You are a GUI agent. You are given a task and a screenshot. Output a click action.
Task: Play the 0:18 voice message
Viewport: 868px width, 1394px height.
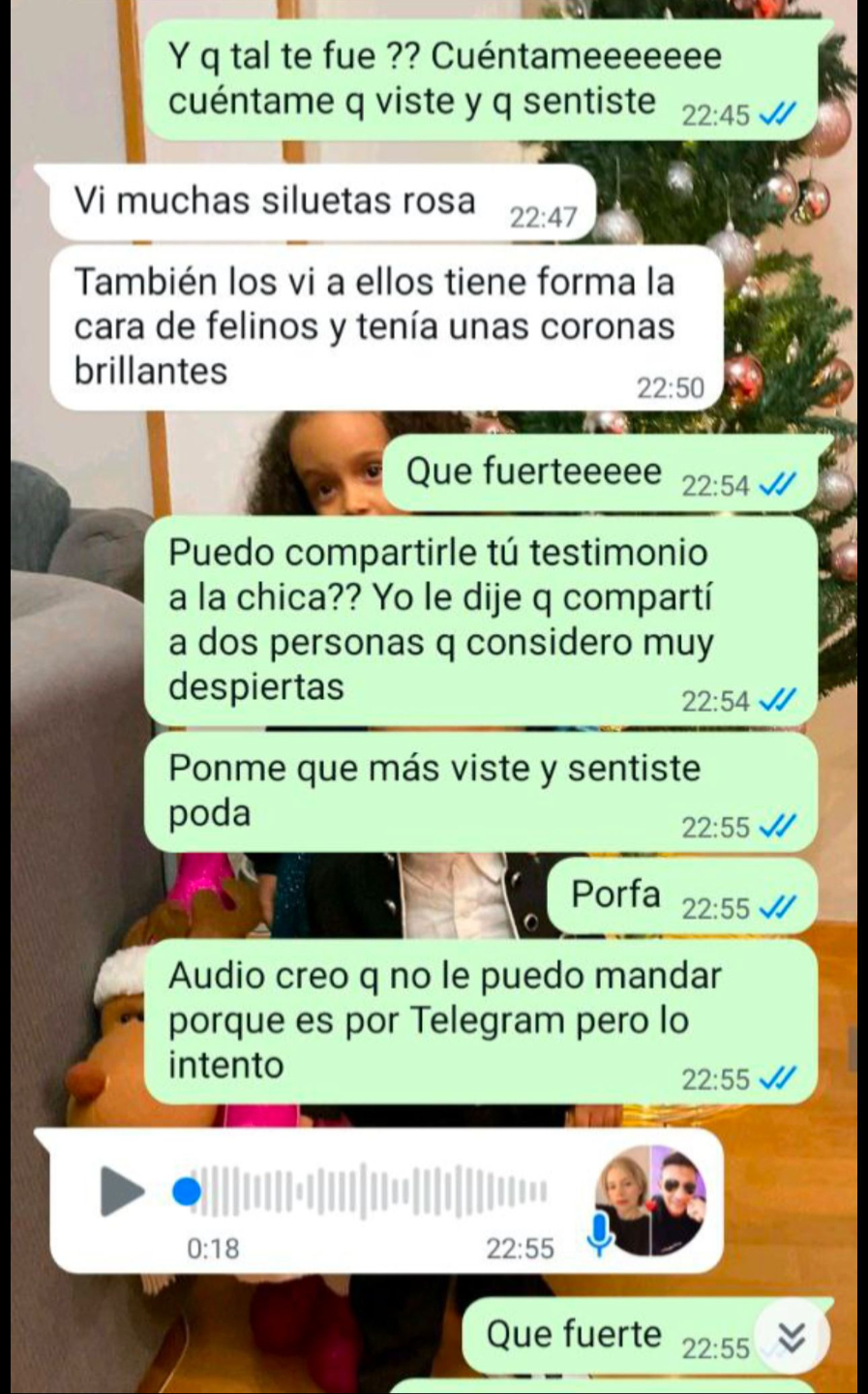coord(122,1191)
